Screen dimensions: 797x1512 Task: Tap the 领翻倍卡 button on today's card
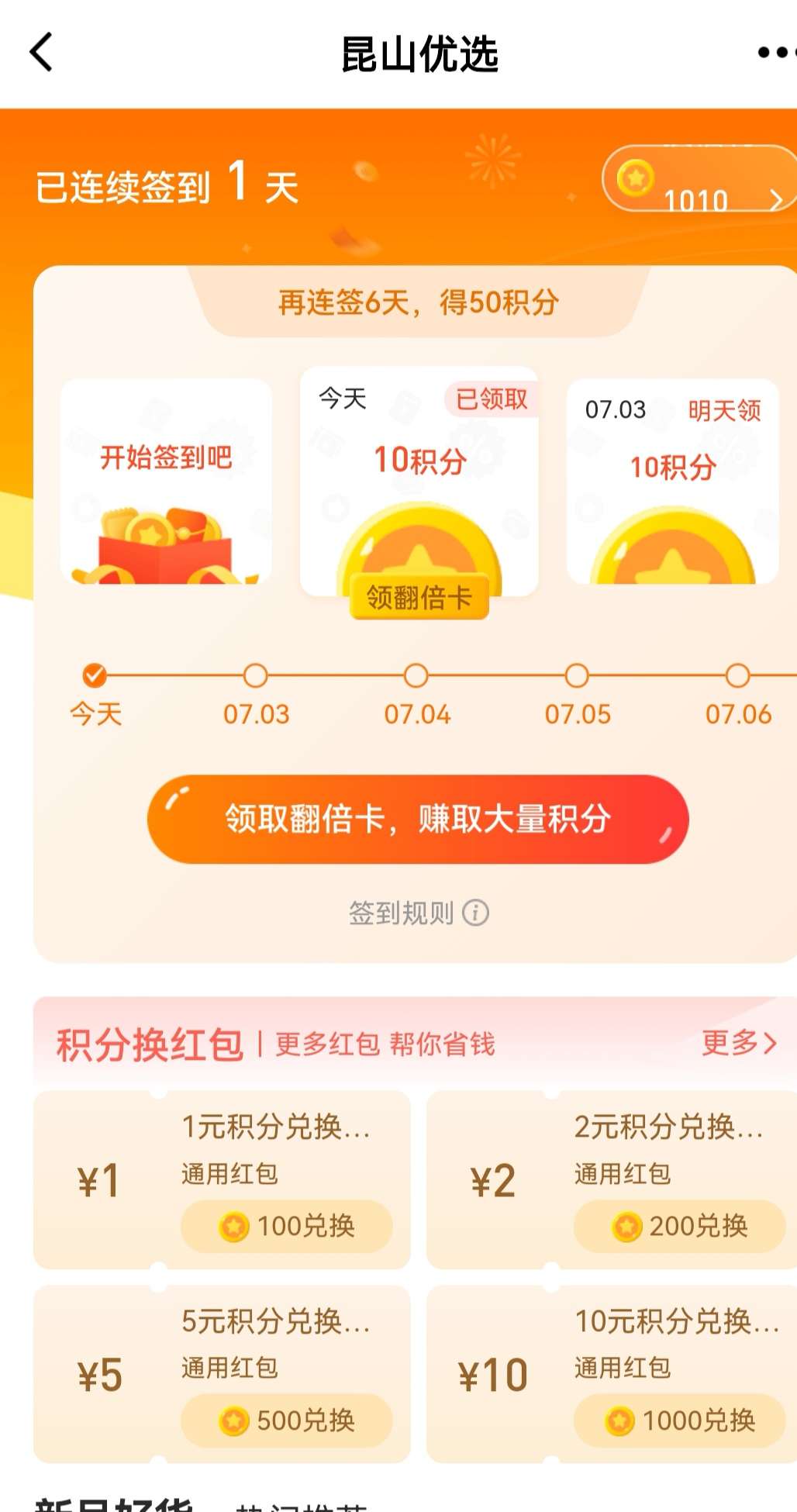click(x=419, y=597)
